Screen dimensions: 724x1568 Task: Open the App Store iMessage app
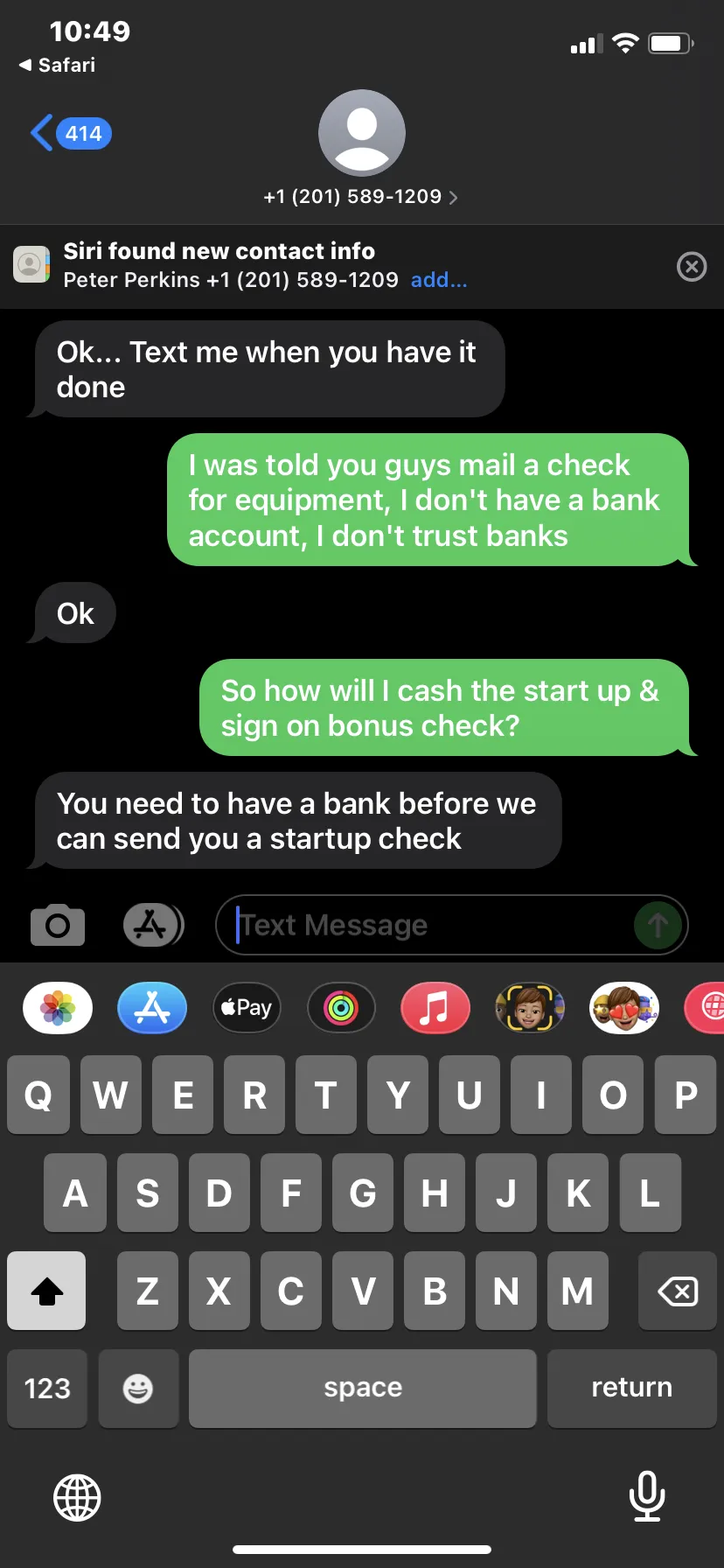[x=152, y=1008]
